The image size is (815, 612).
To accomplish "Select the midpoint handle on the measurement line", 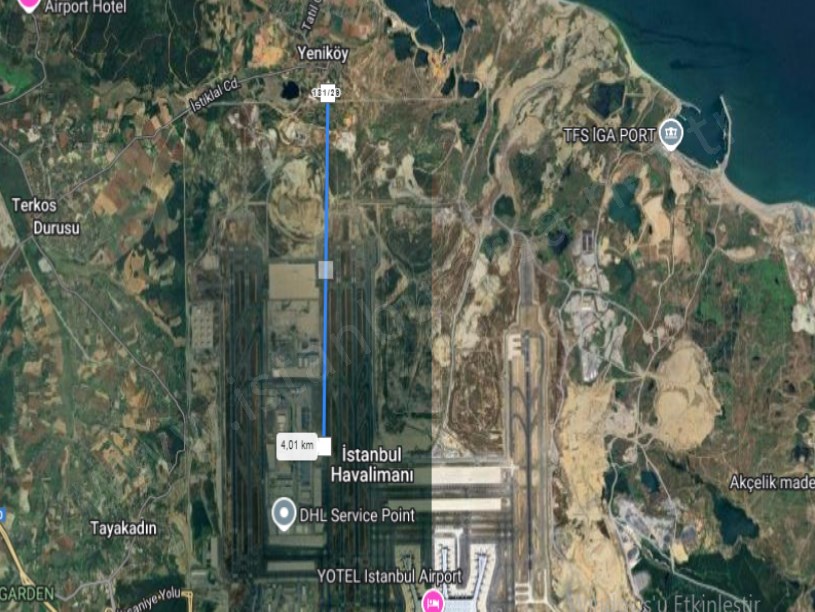I will [x=326, y=269].
